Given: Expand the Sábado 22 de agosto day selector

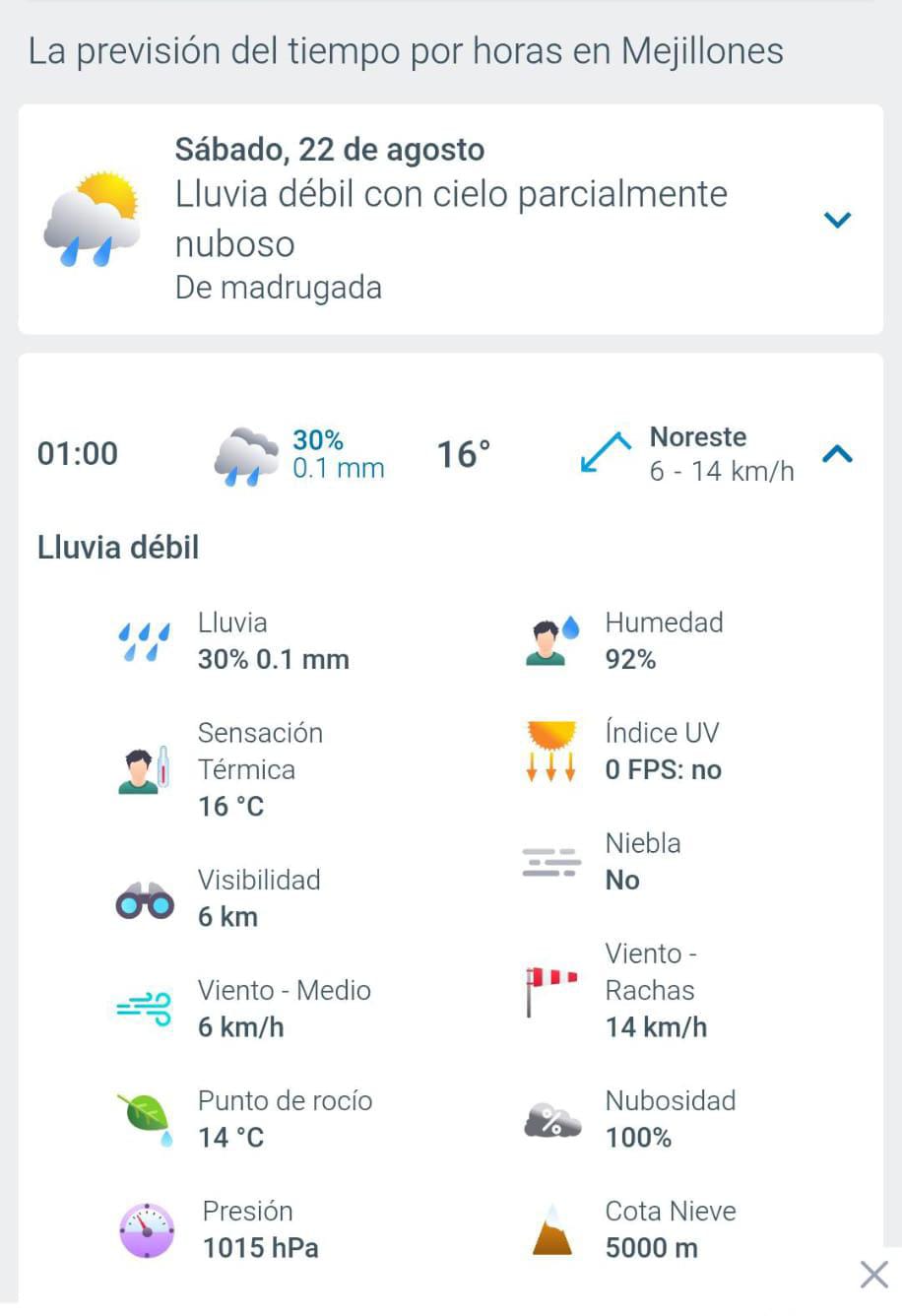Looking at the screenshot, I should pyautogui.click(x=837, y=220).
